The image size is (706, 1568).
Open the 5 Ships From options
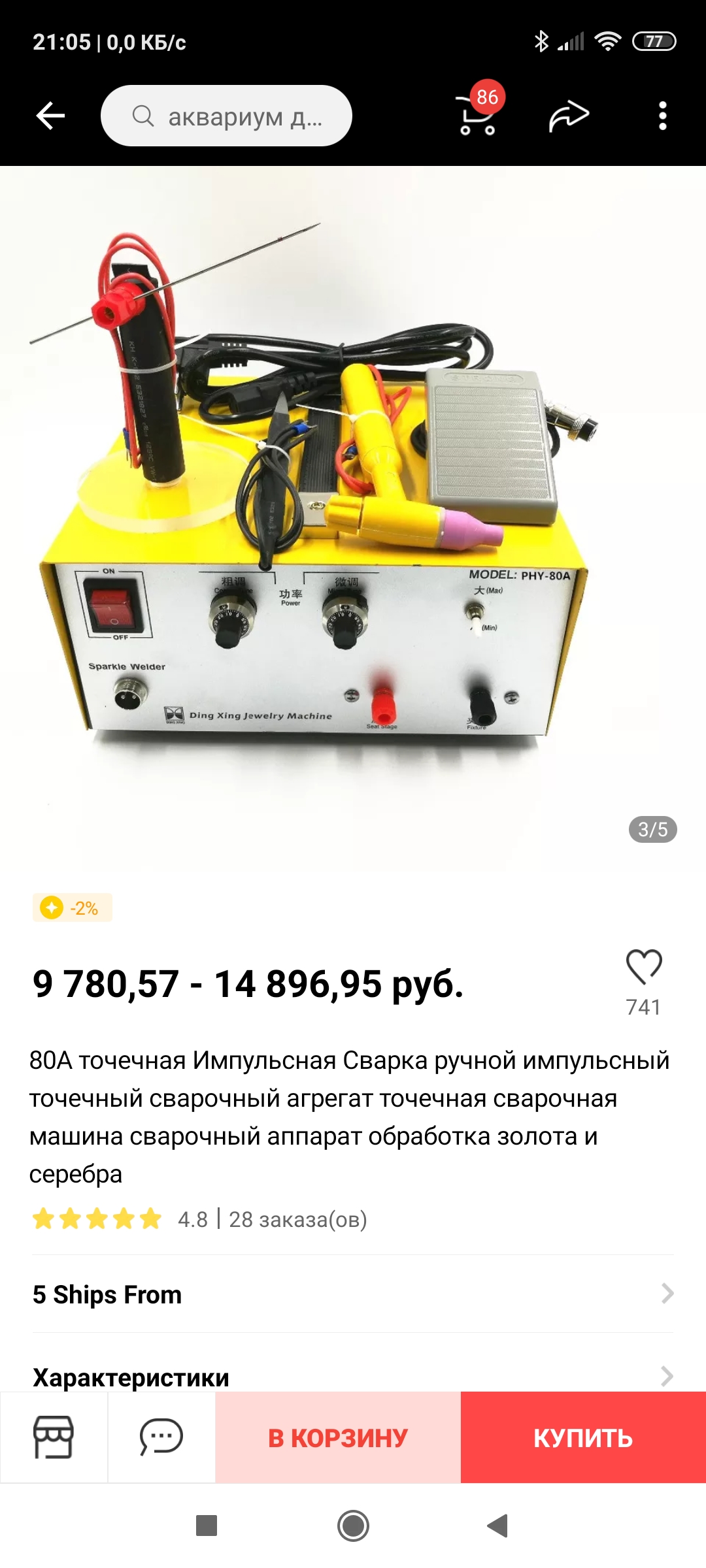coord(353,1294)
